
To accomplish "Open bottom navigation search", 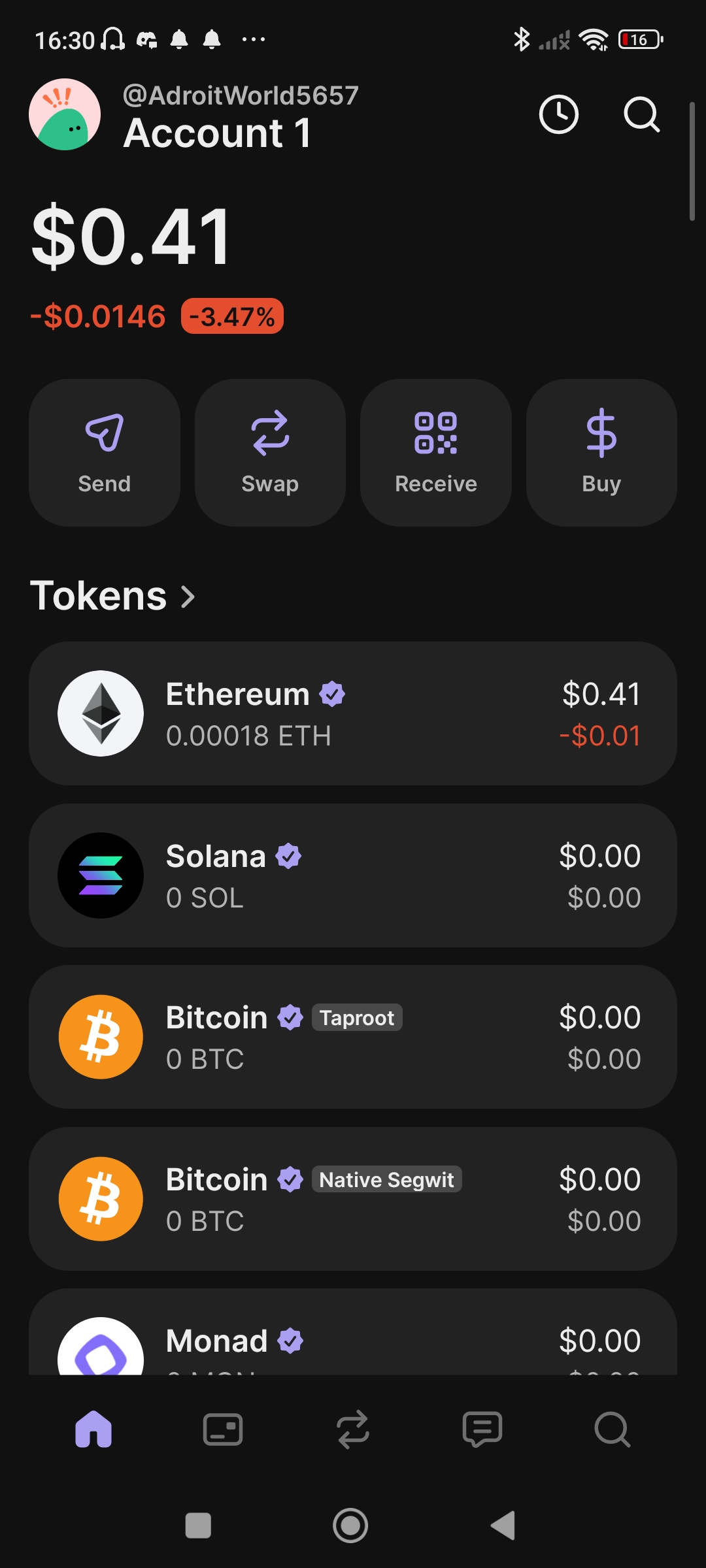I will (612, 1431).
